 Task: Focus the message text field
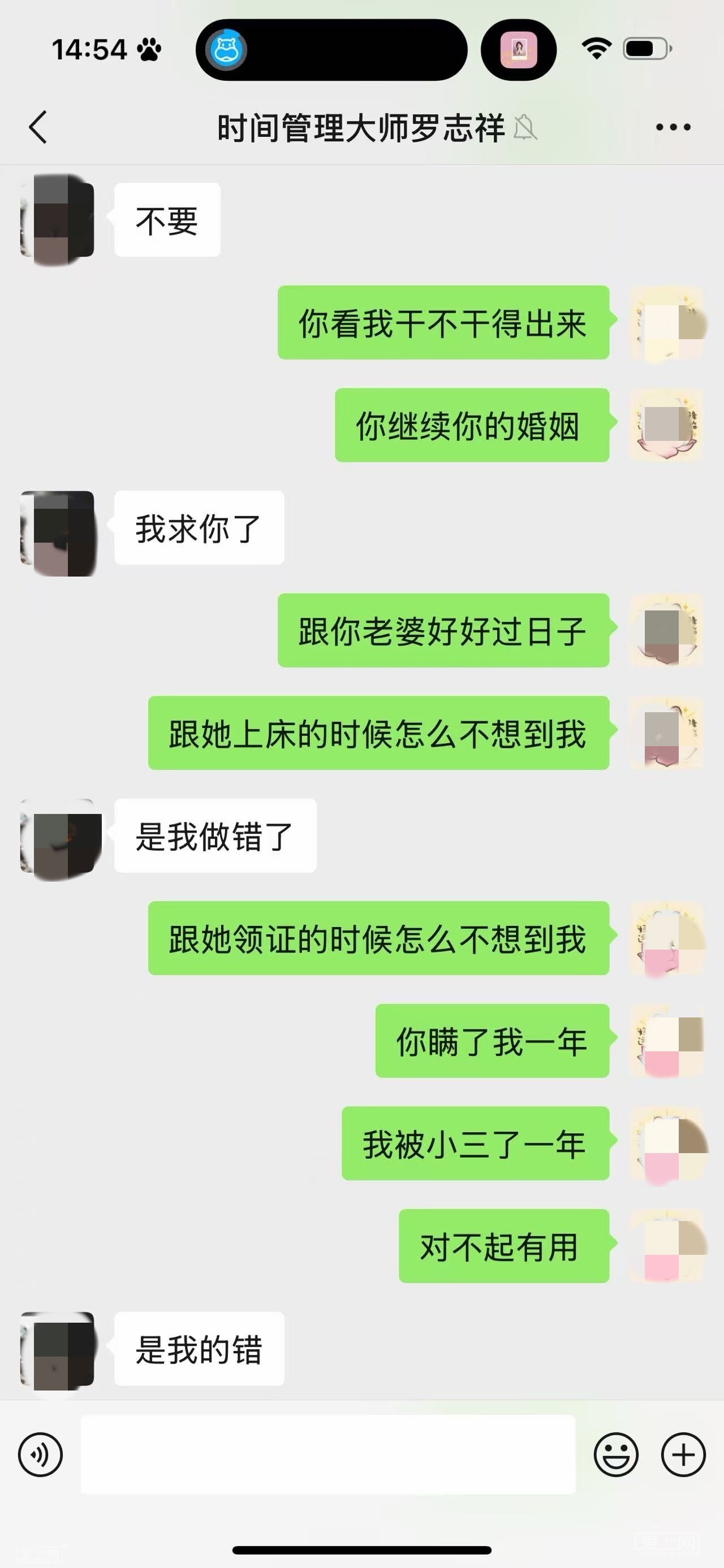[327, 1455]
